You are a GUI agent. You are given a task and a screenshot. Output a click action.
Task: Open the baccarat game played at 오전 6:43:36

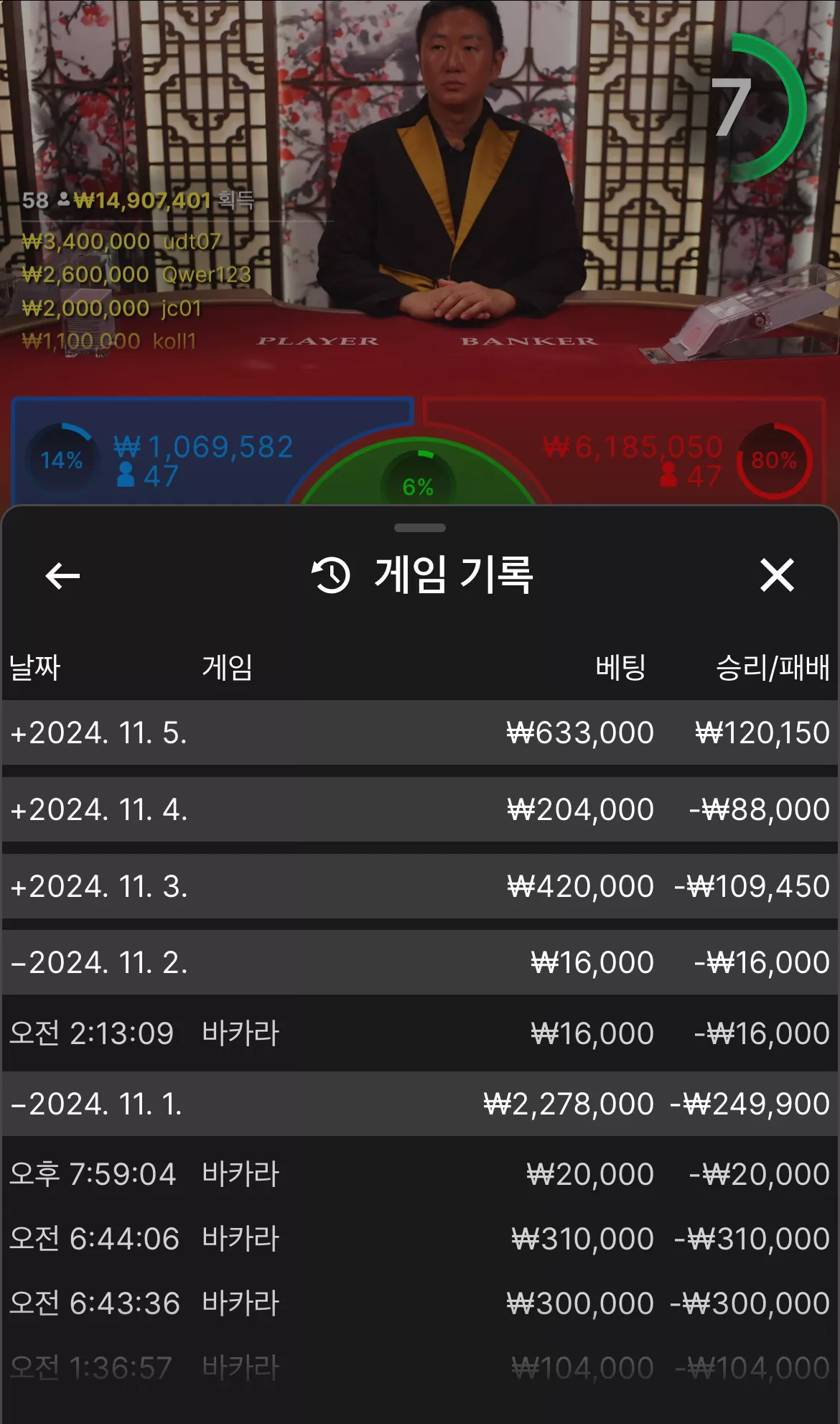420,1303
